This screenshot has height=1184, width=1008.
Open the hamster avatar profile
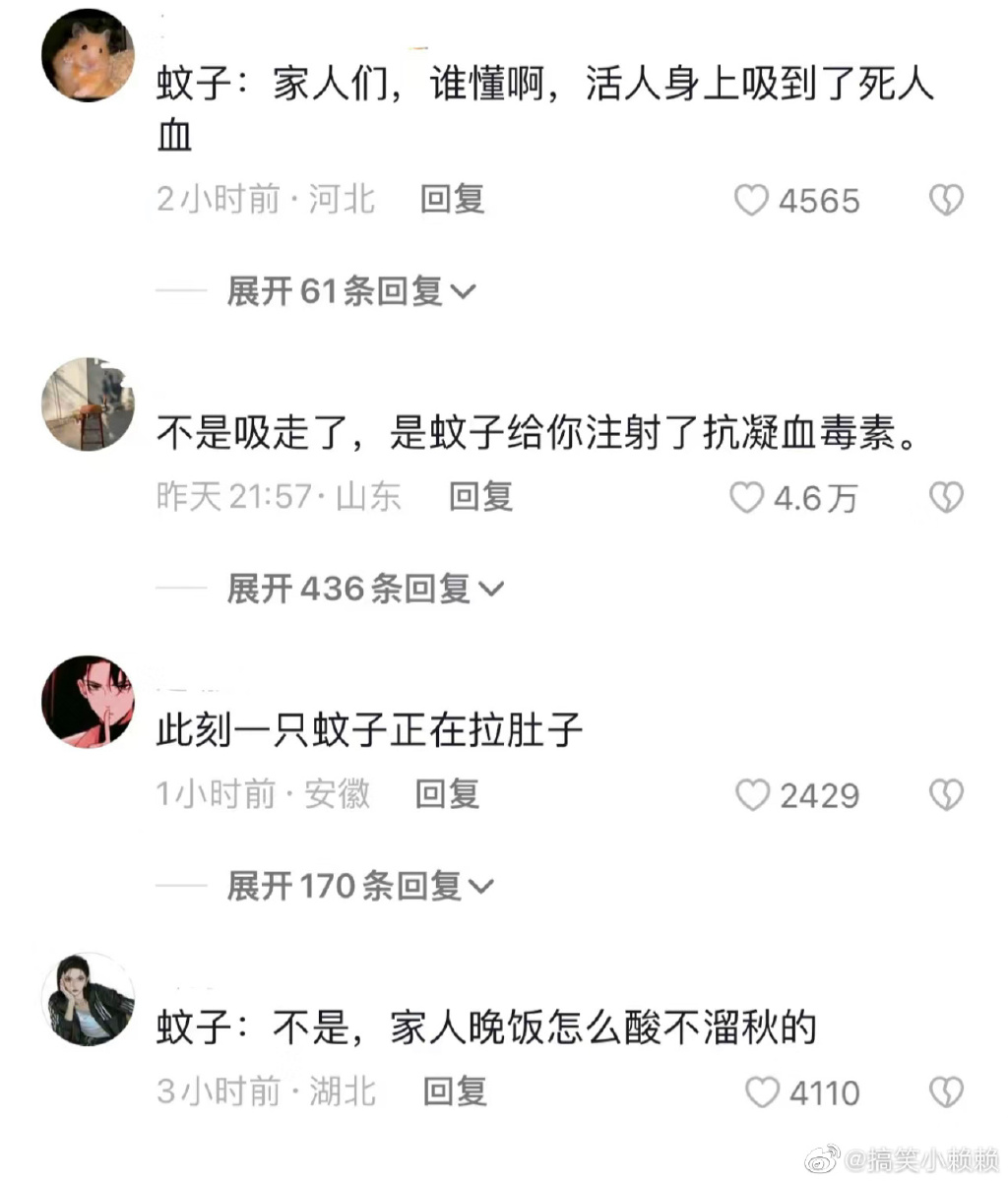(x=88, y=55)
